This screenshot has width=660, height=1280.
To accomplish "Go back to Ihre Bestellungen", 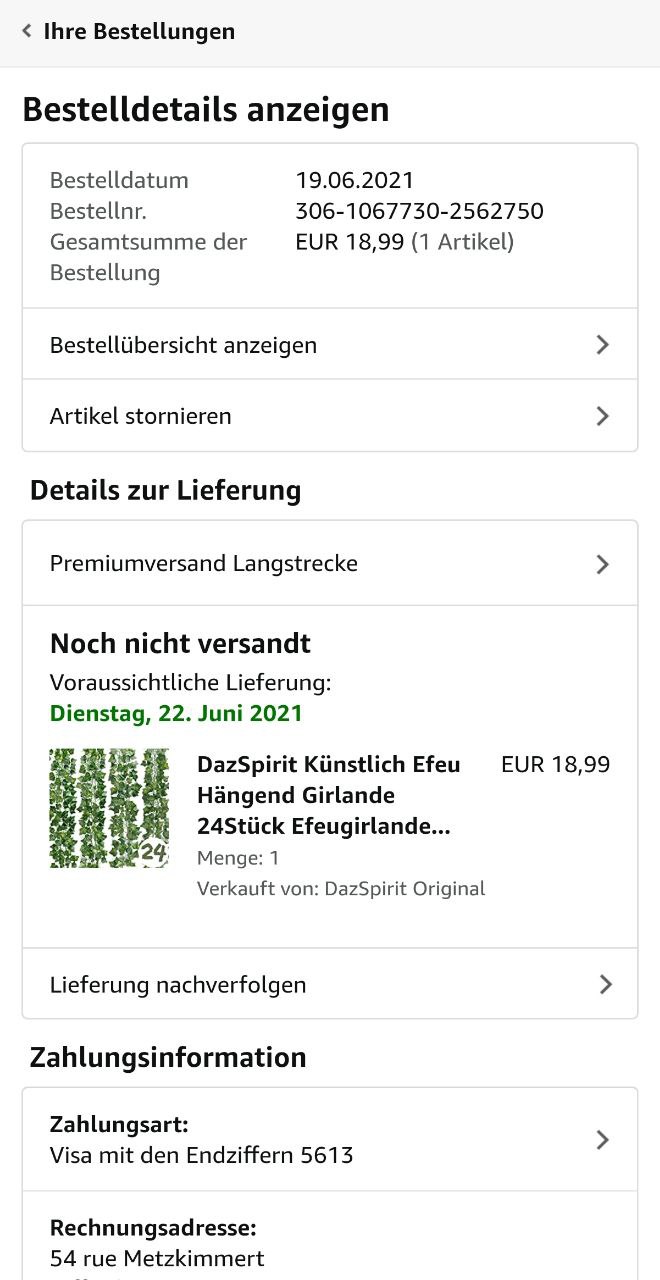I will click(x=128, y=32).
